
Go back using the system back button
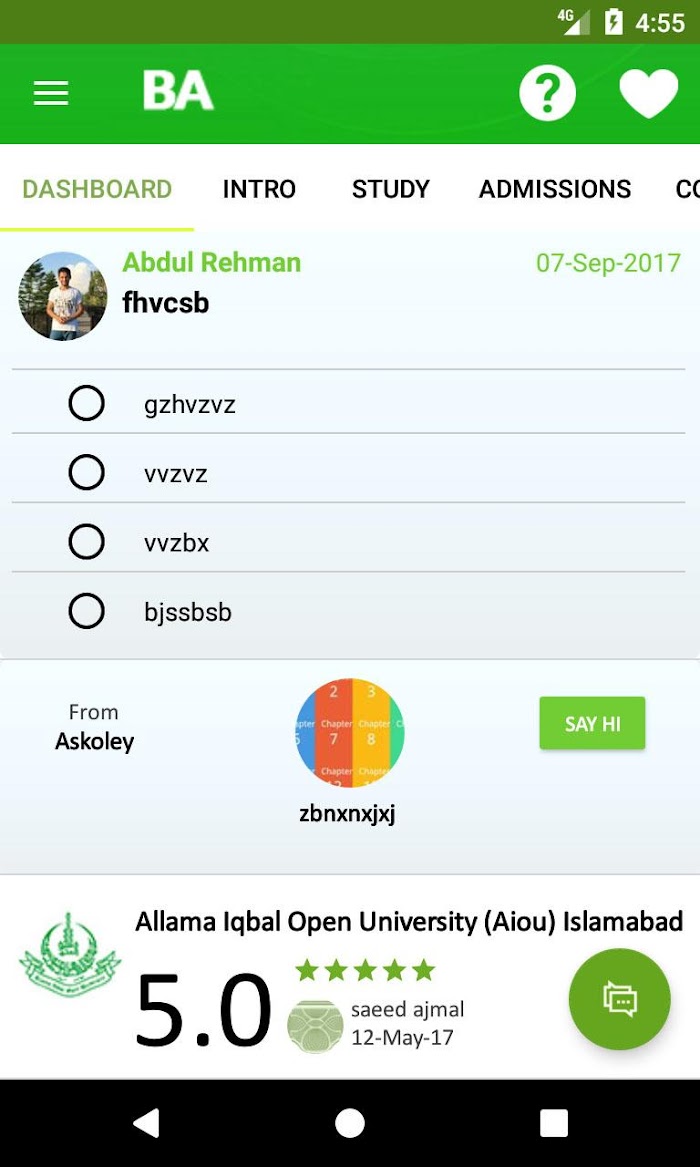(x=146, y=1122)
